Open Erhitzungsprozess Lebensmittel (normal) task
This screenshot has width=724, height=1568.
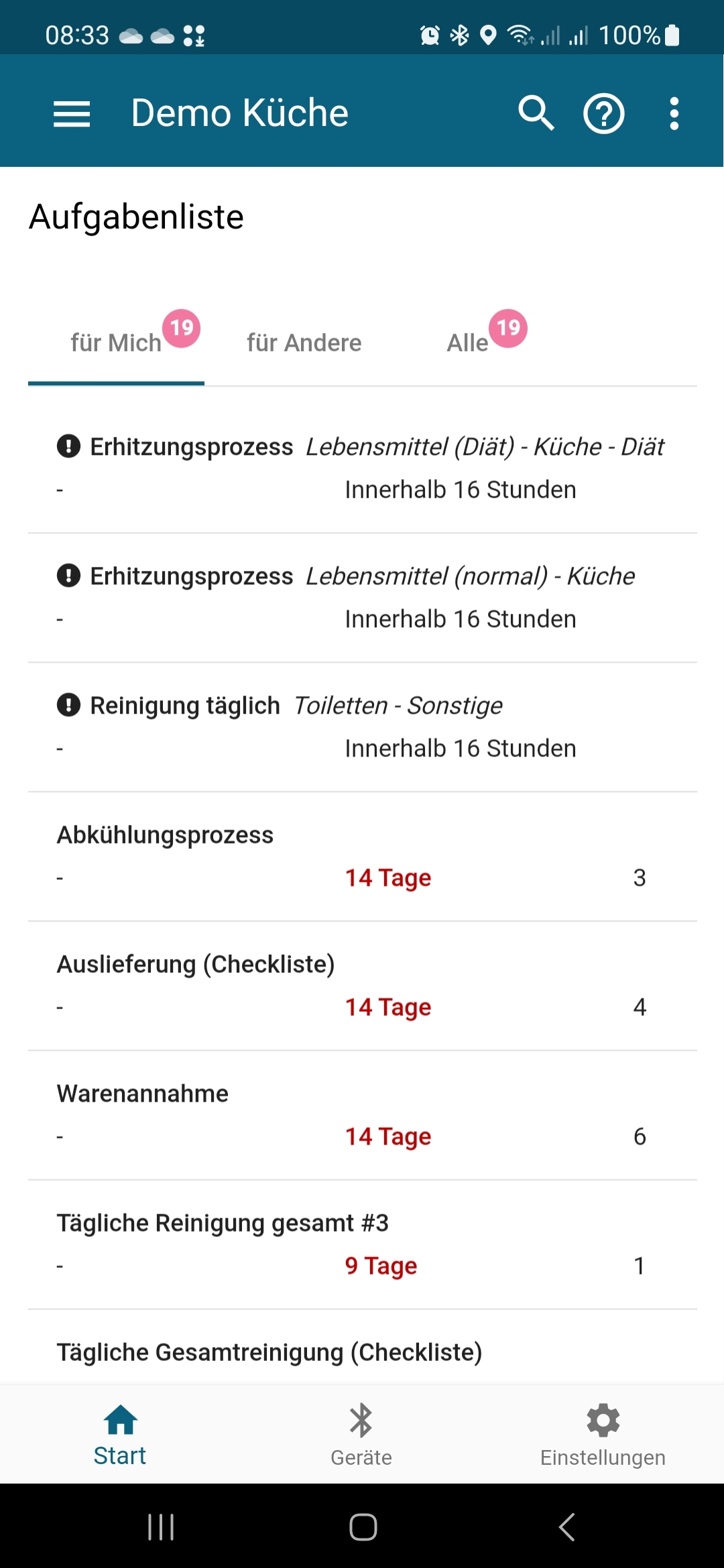tap(362, 596)
